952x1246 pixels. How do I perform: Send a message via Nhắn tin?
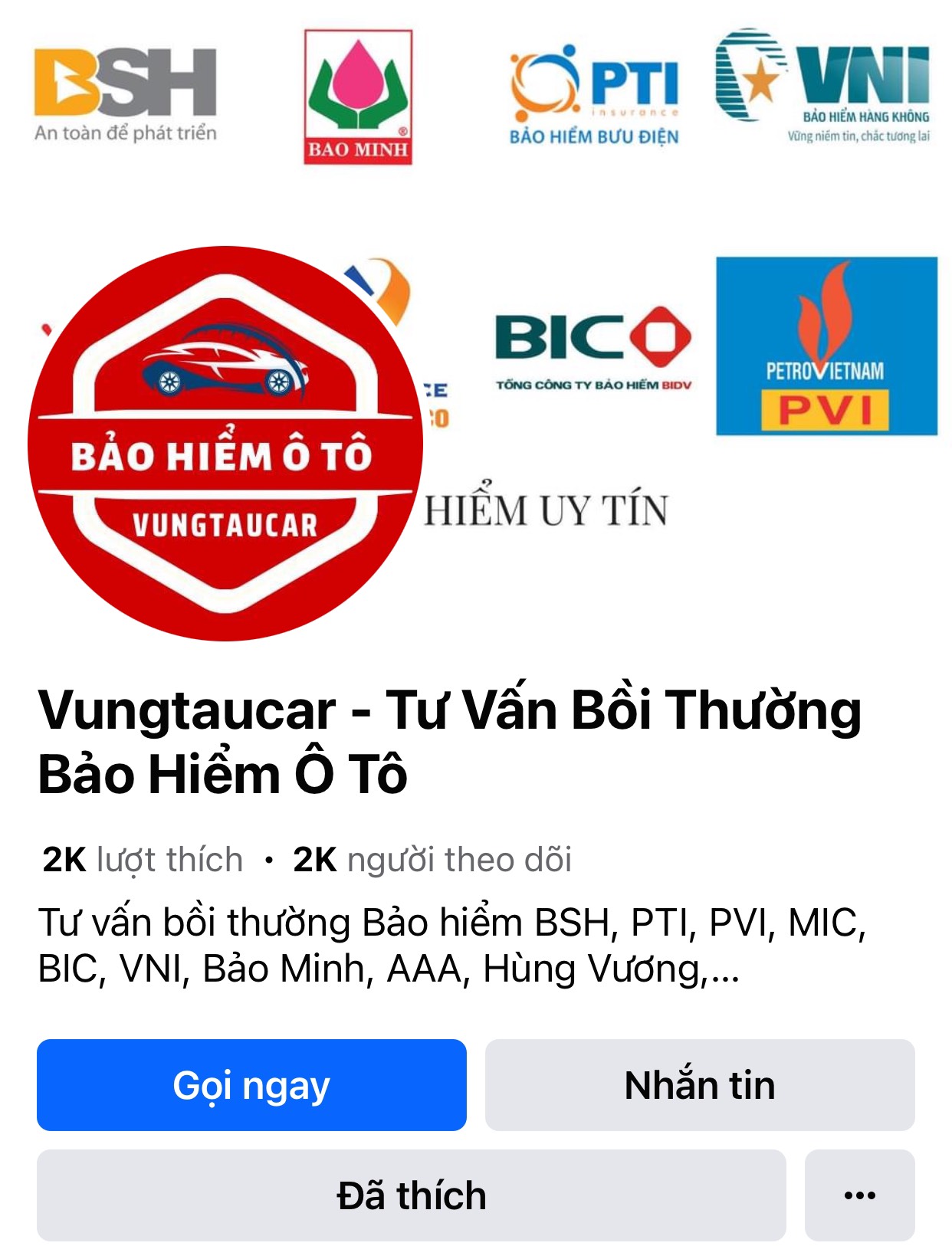(699, 1084)
